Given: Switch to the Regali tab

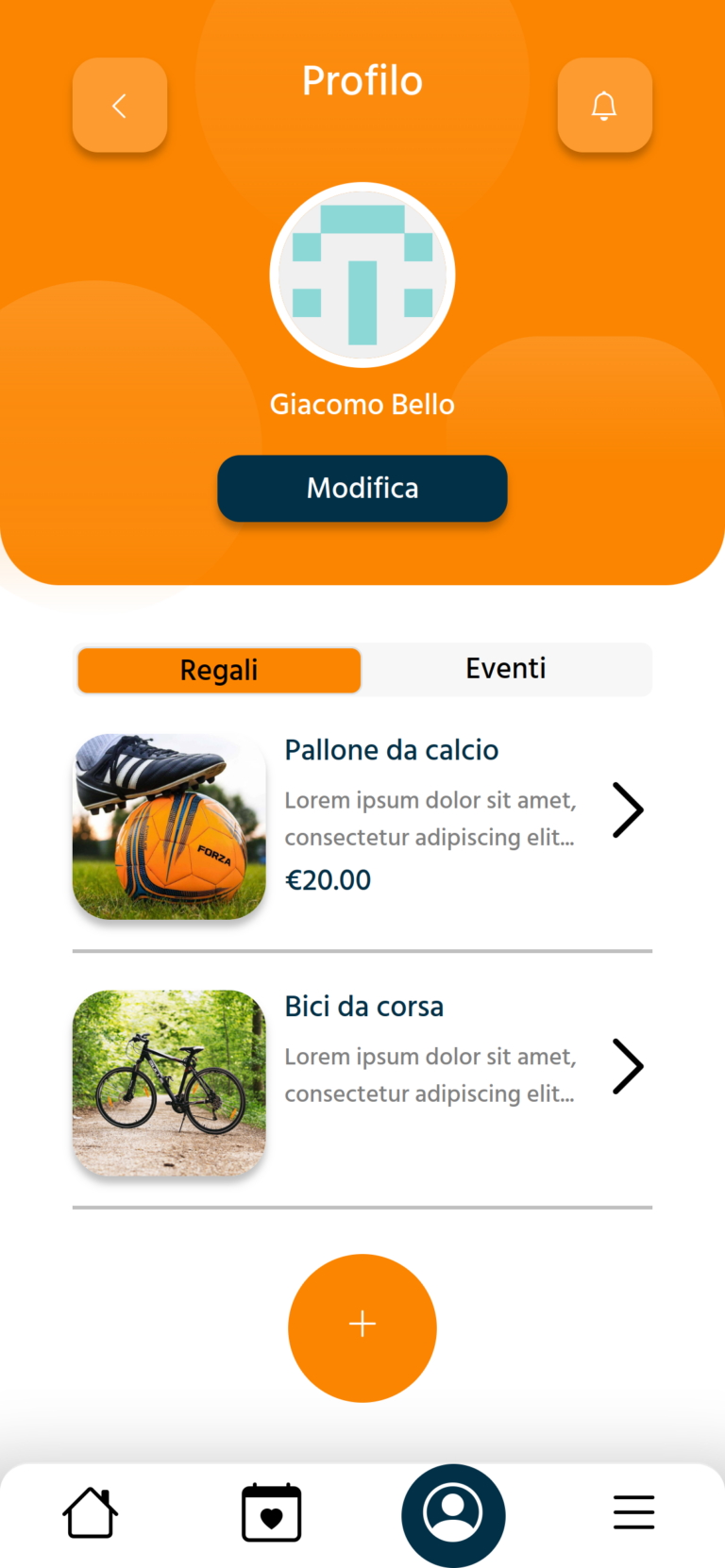Looking at the screenshot, I should point(219,670).
